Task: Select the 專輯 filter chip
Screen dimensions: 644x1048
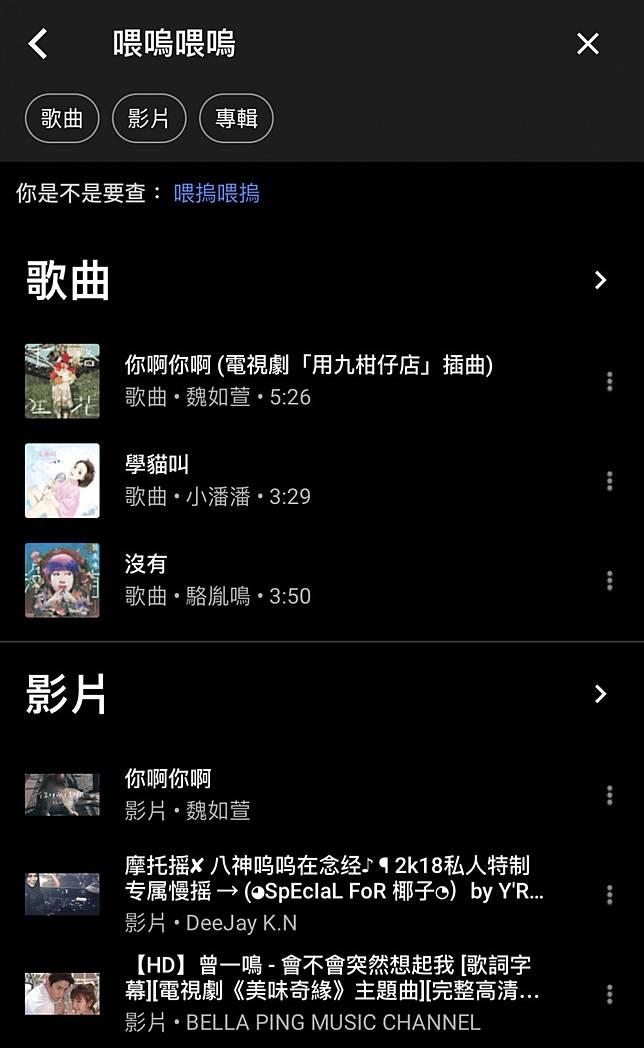Action: coord(236,118)
